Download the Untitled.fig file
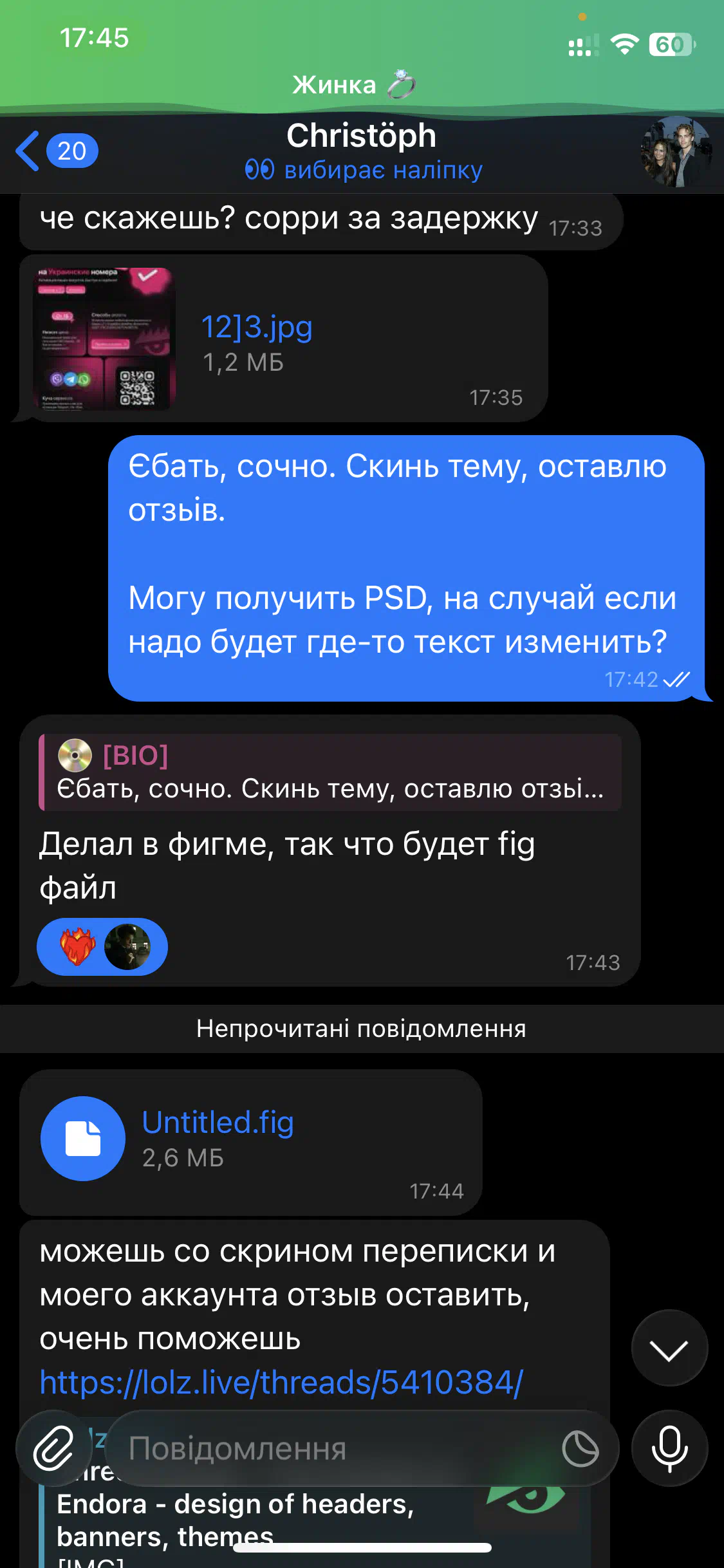The height and width of the screenshot is (1568, 724). click(x=83, y=1139)
